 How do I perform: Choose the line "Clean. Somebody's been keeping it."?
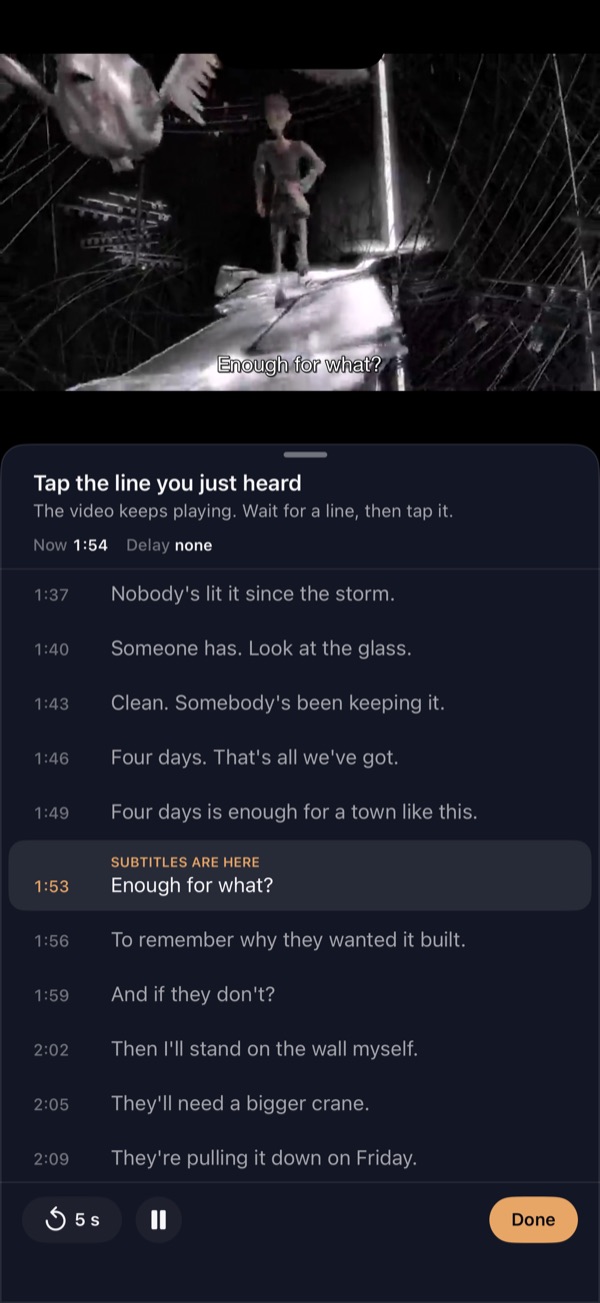click(300, 703)
